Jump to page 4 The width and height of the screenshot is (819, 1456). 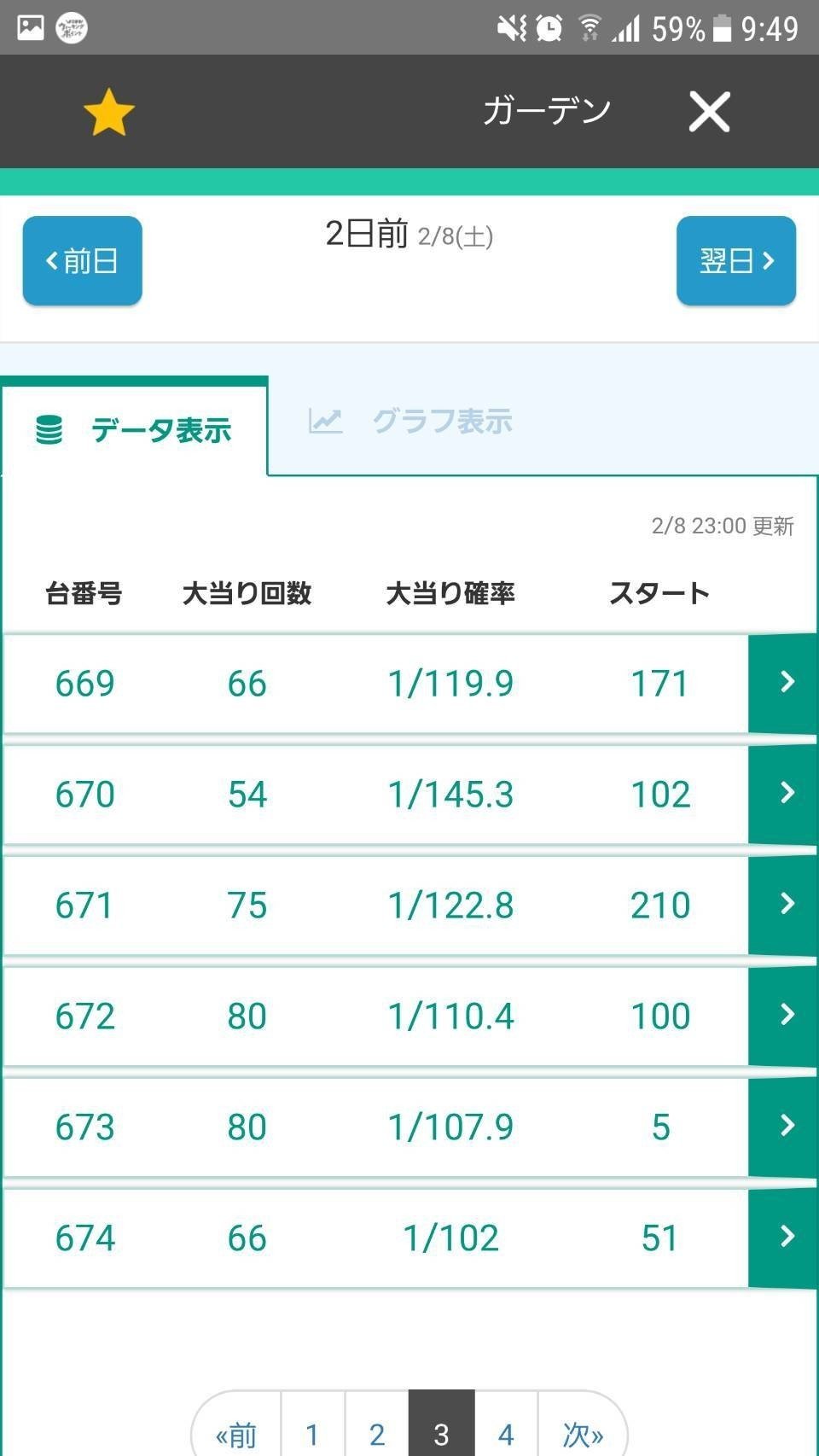pyautogui.click(x=506, y=1434)
